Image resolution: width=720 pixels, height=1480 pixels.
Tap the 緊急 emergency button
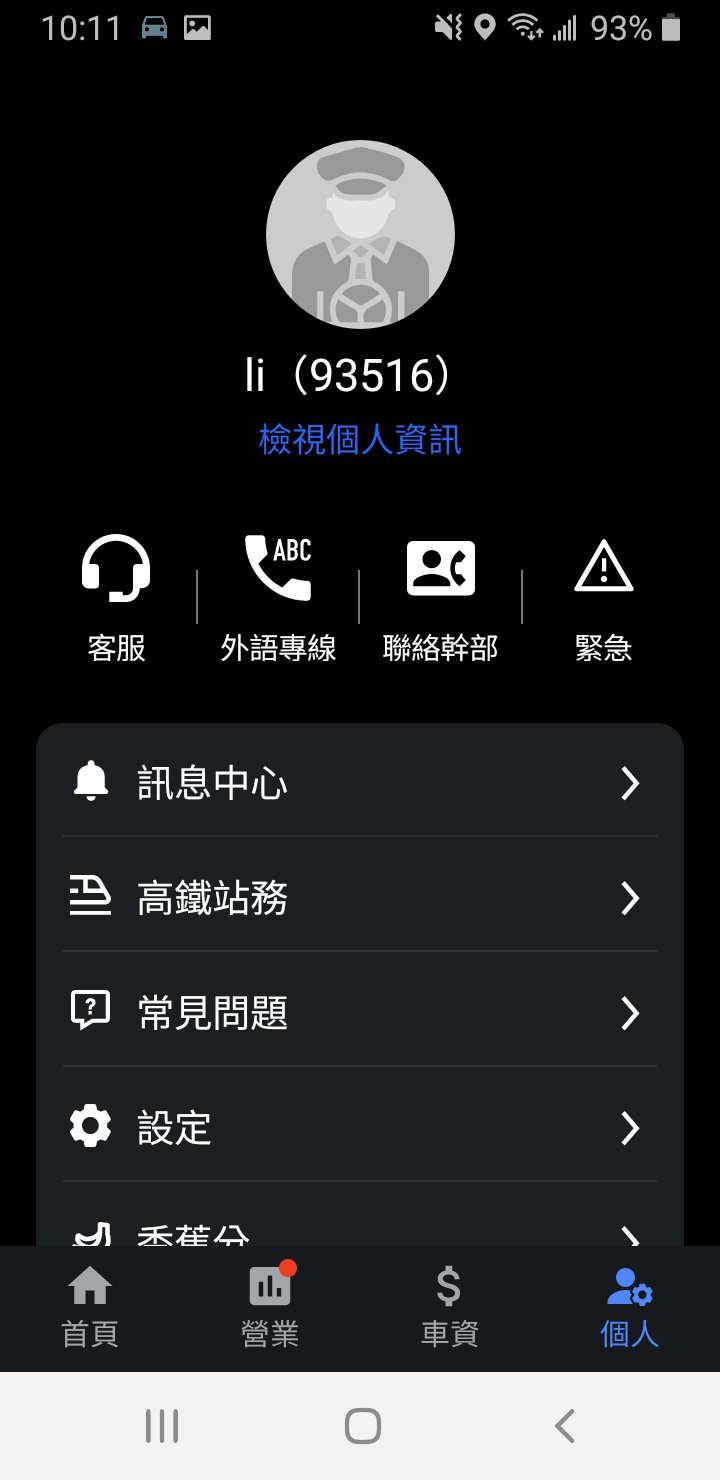pos(603,598)
